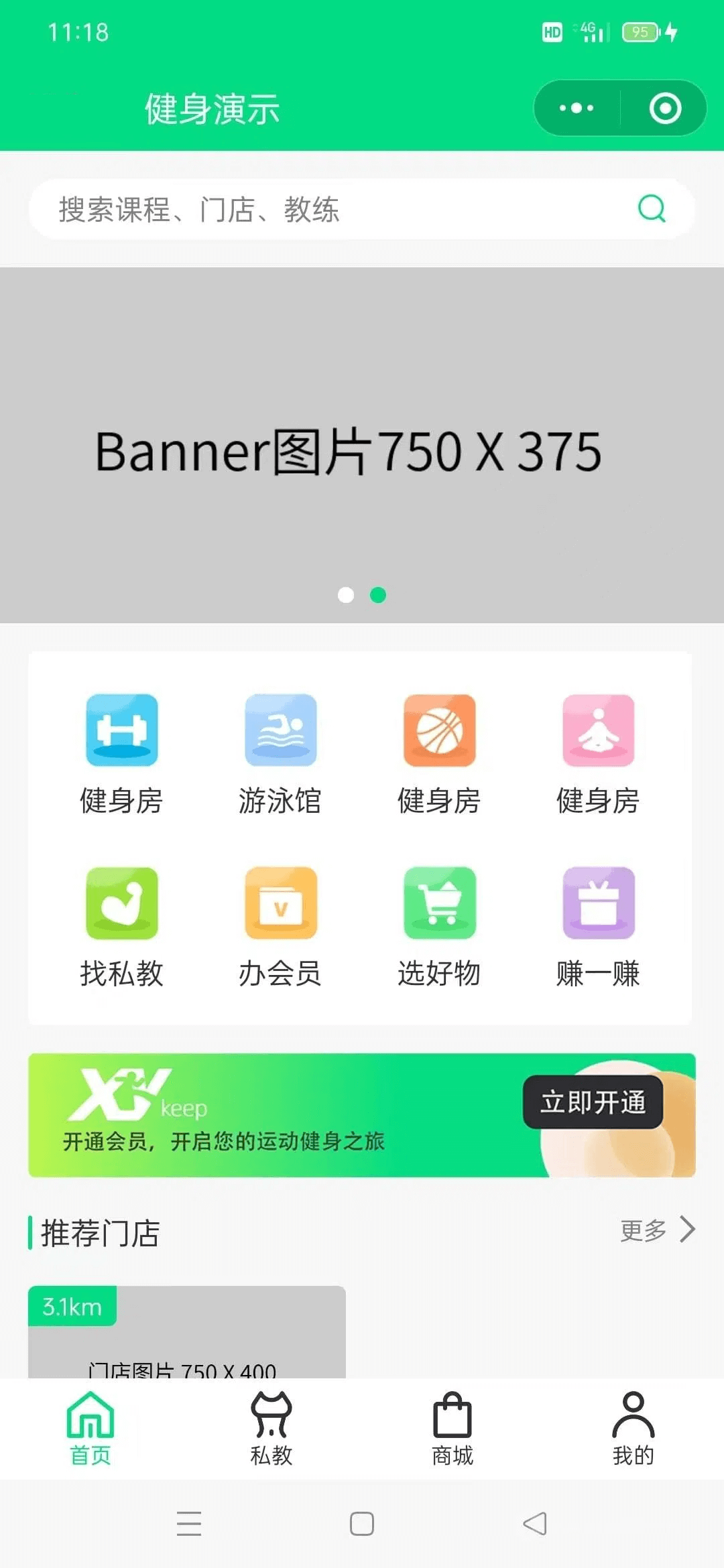Tap the circular exit capsule icon
Viewport: 724px width, 1568px height.
(662, 108)
